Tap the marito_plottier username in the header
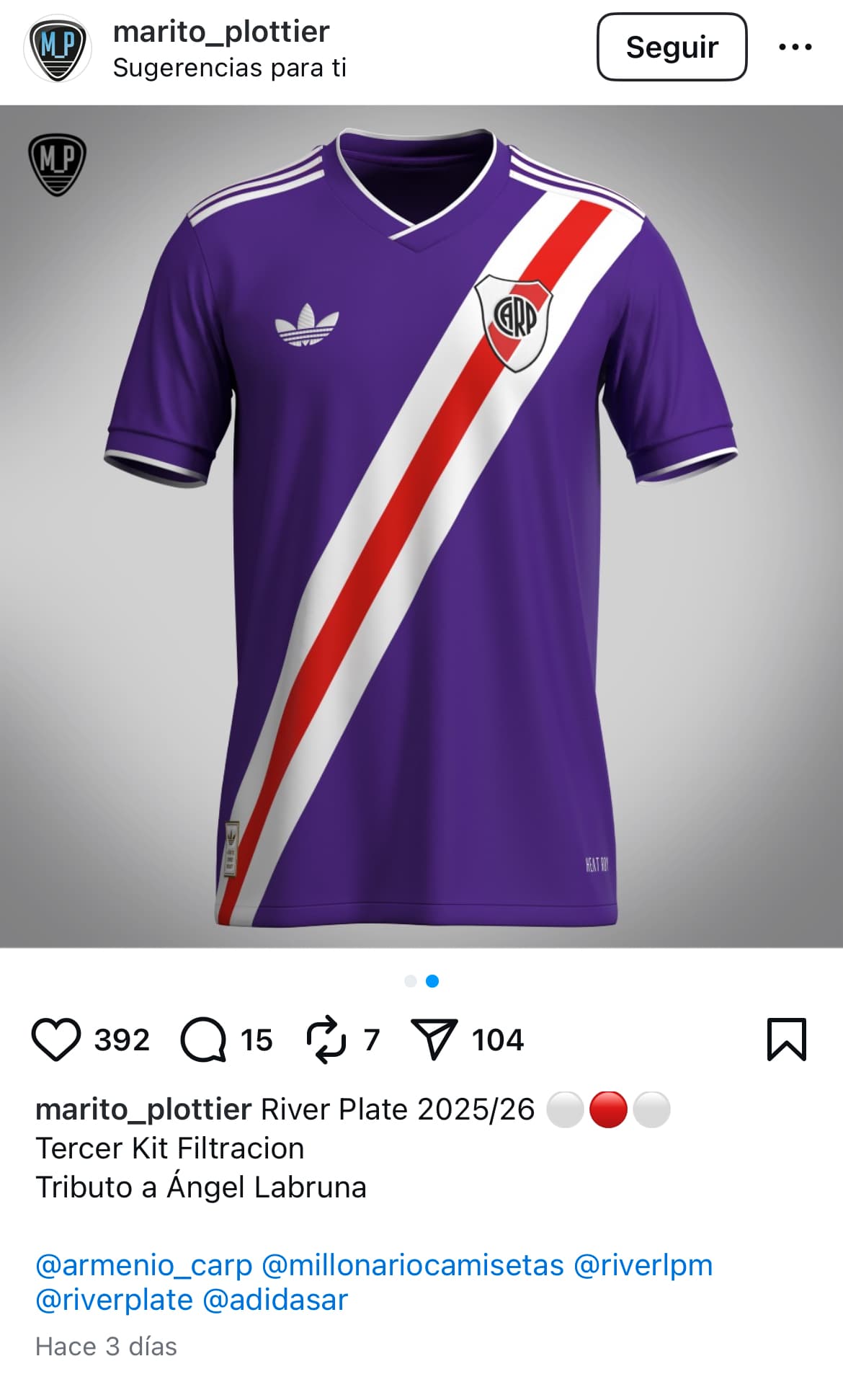Viewport: 843px width, 1400px height. tap(221, 32)
